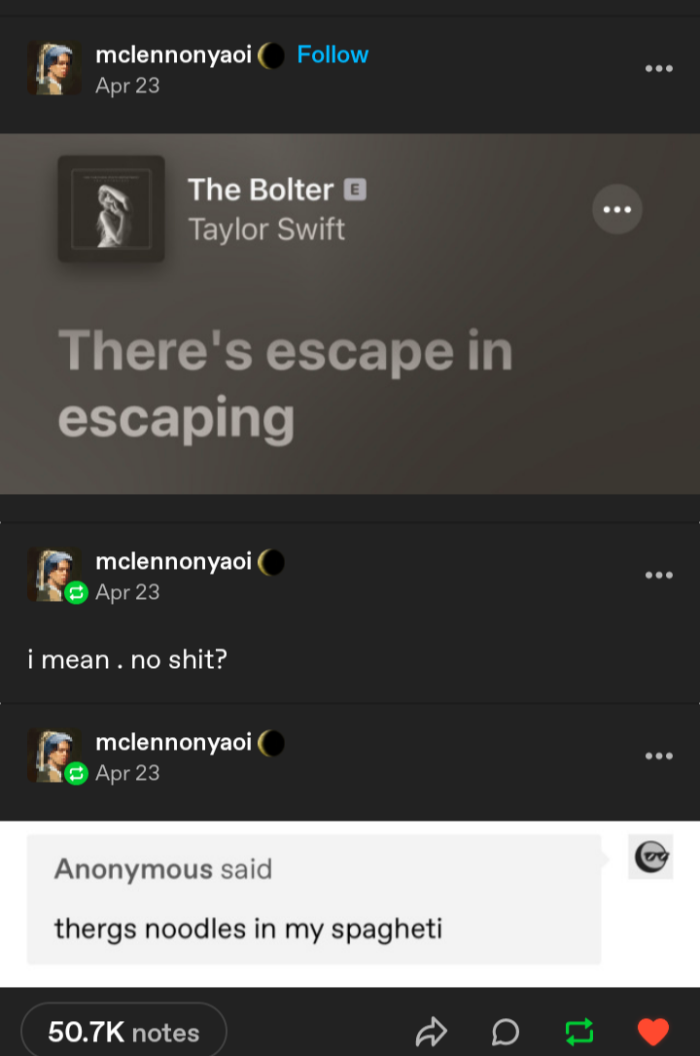Unlike this post with the heart

point(653,1031)
